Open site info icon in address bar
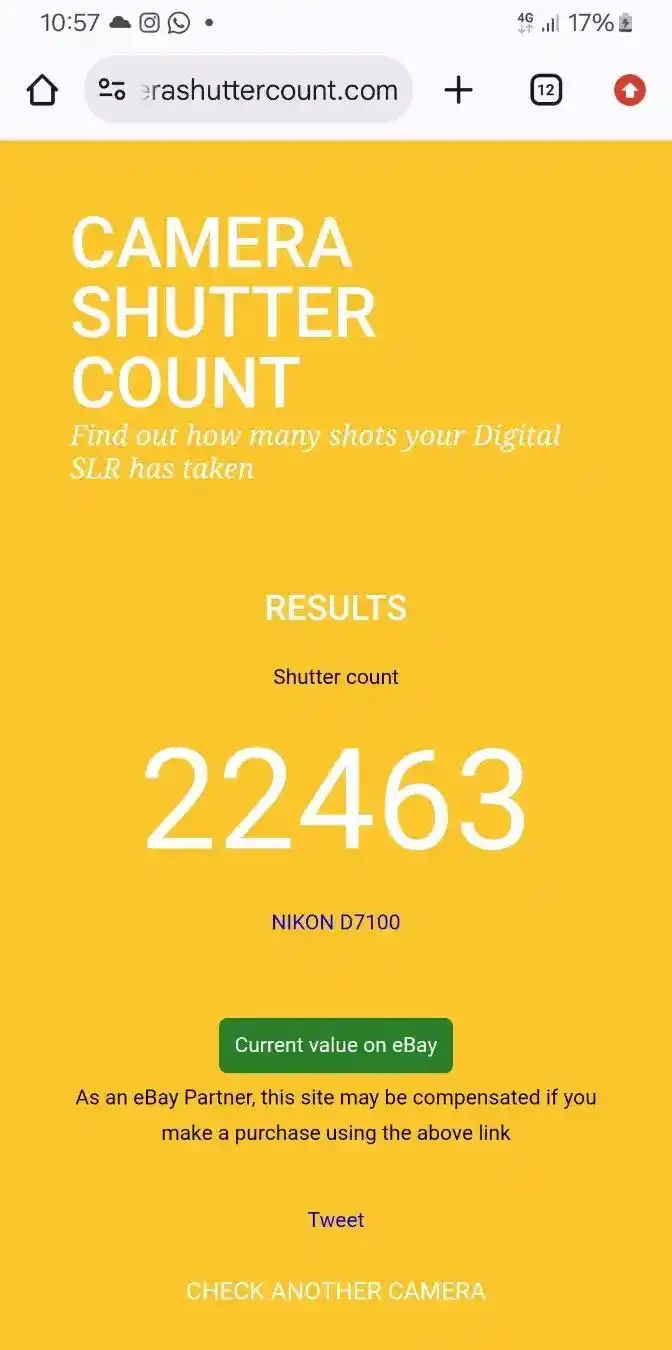 click(112, 90)
